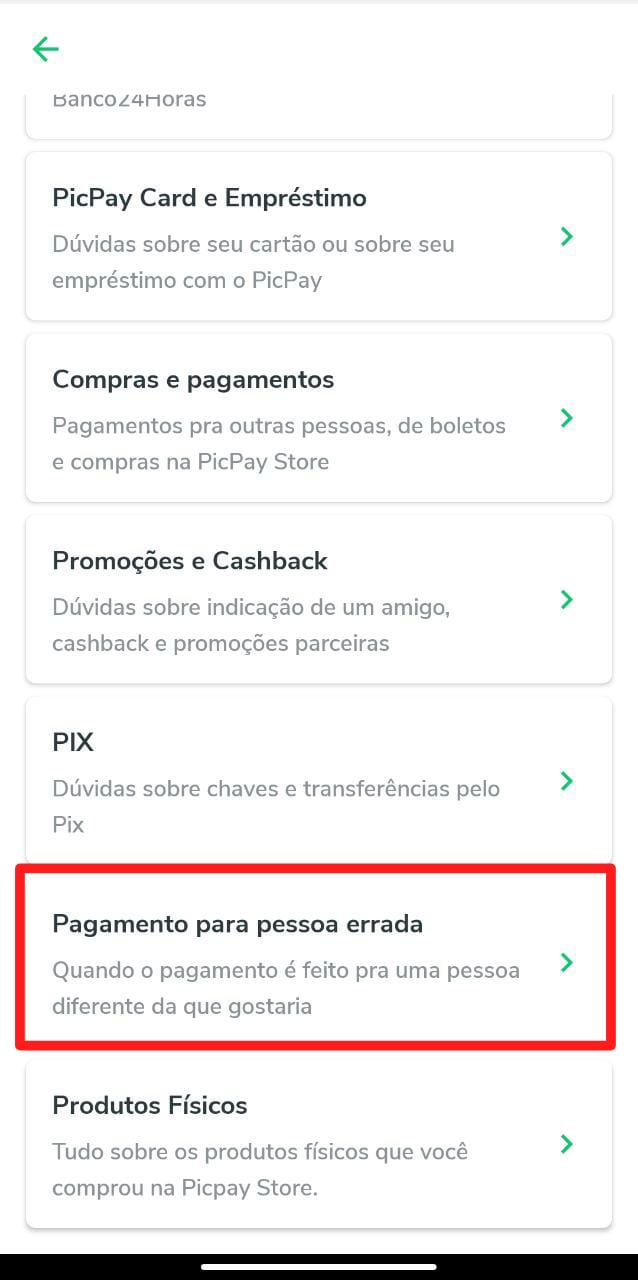Open Promoções e Cashback help
638x1280 pixels.
318,600
